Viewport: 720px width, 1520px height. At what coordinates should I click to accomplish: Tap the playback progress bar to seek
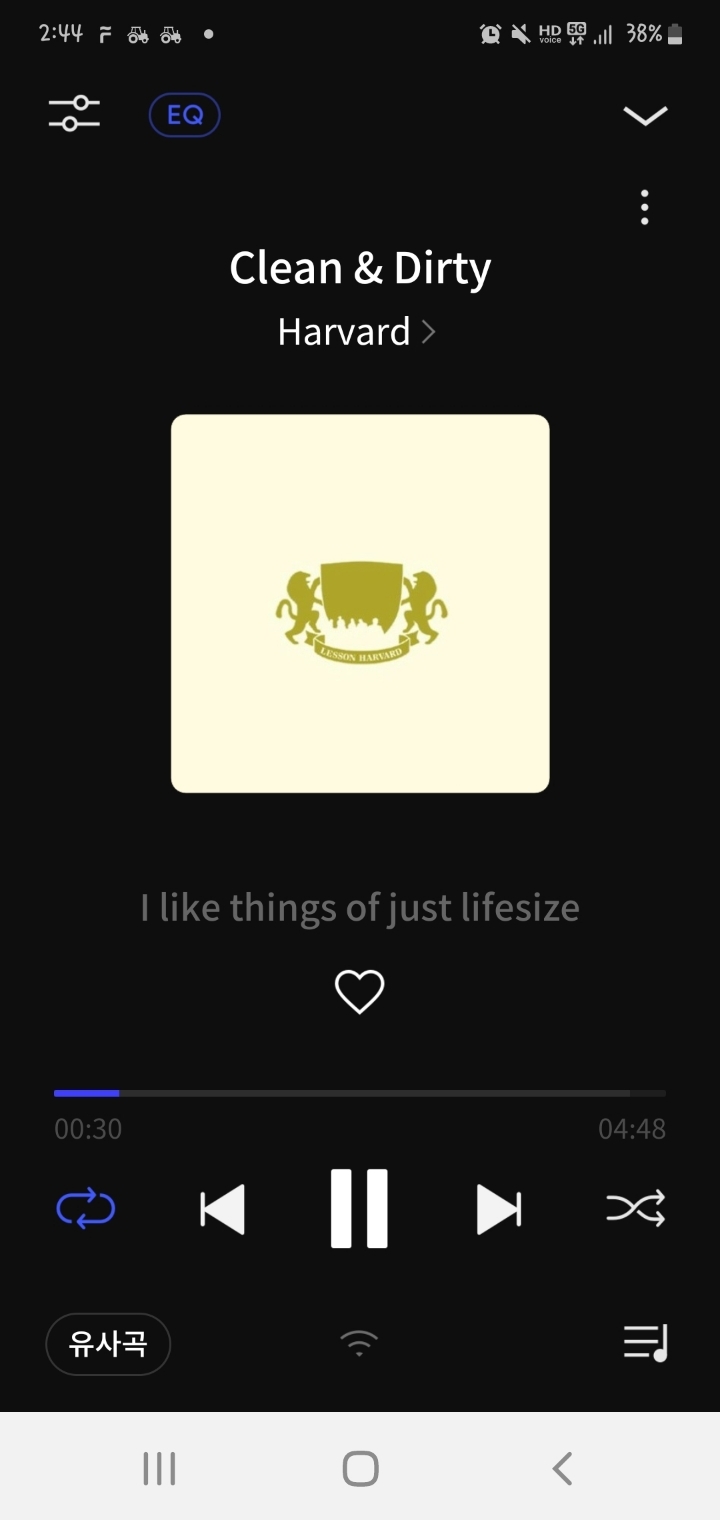pos(360,1093)
